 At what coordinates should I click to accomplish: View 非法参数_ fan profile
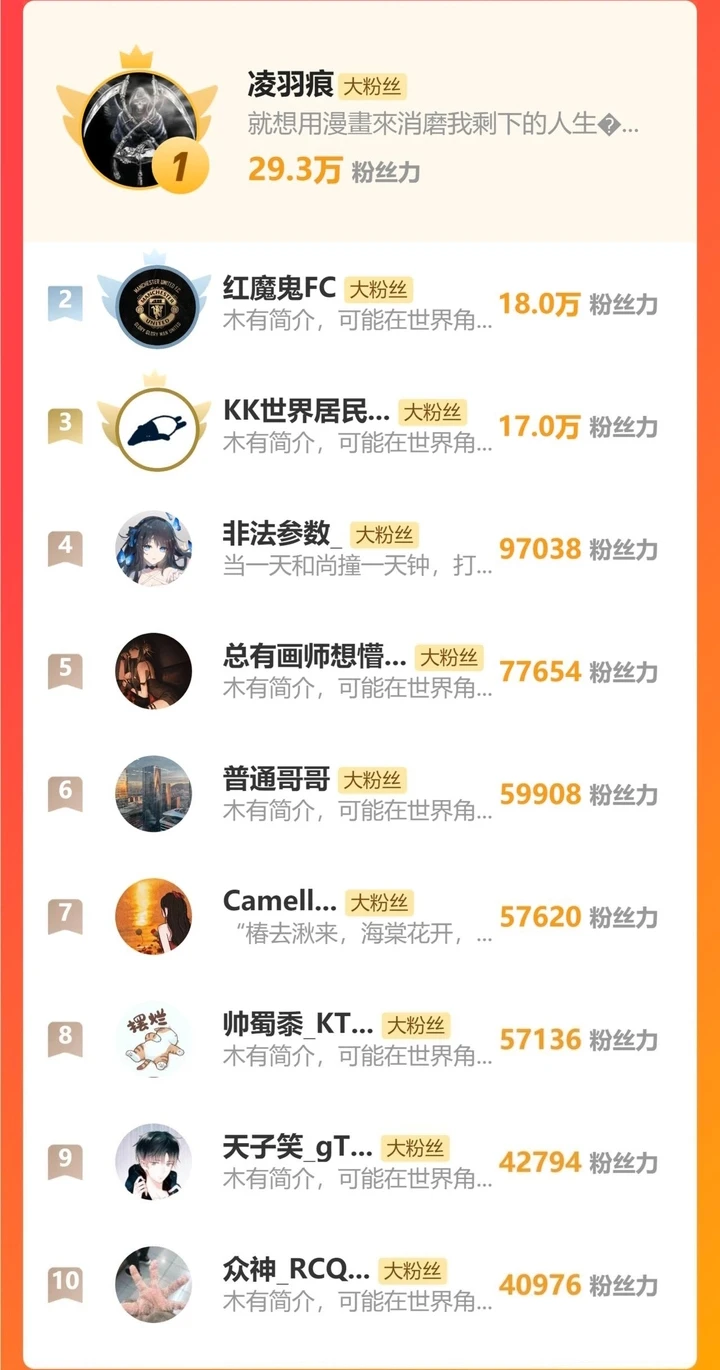(360, 549)
